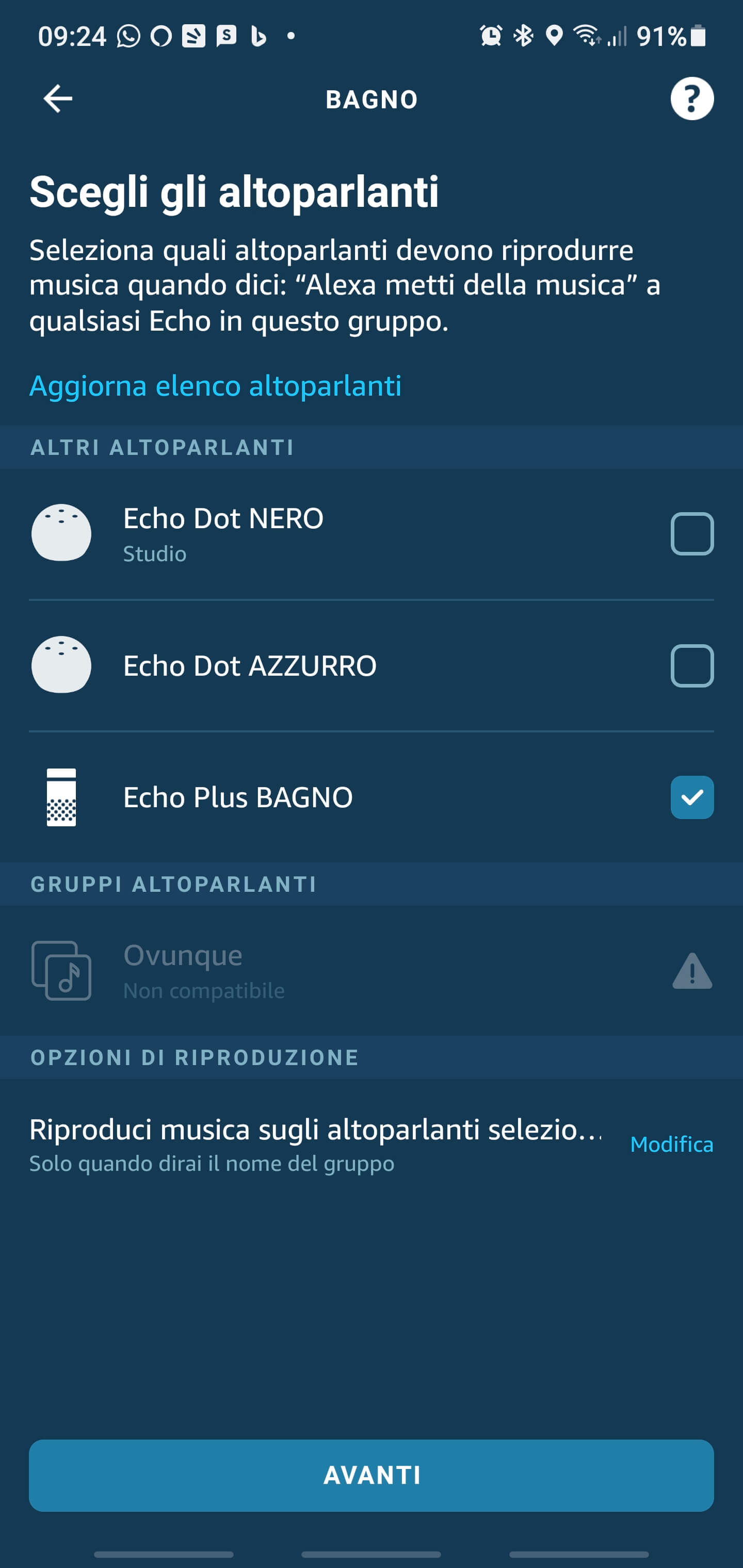Uncheck the Echo Plus BAGNO speaker
The image size is (743, 1568).
tap(692, 797)
